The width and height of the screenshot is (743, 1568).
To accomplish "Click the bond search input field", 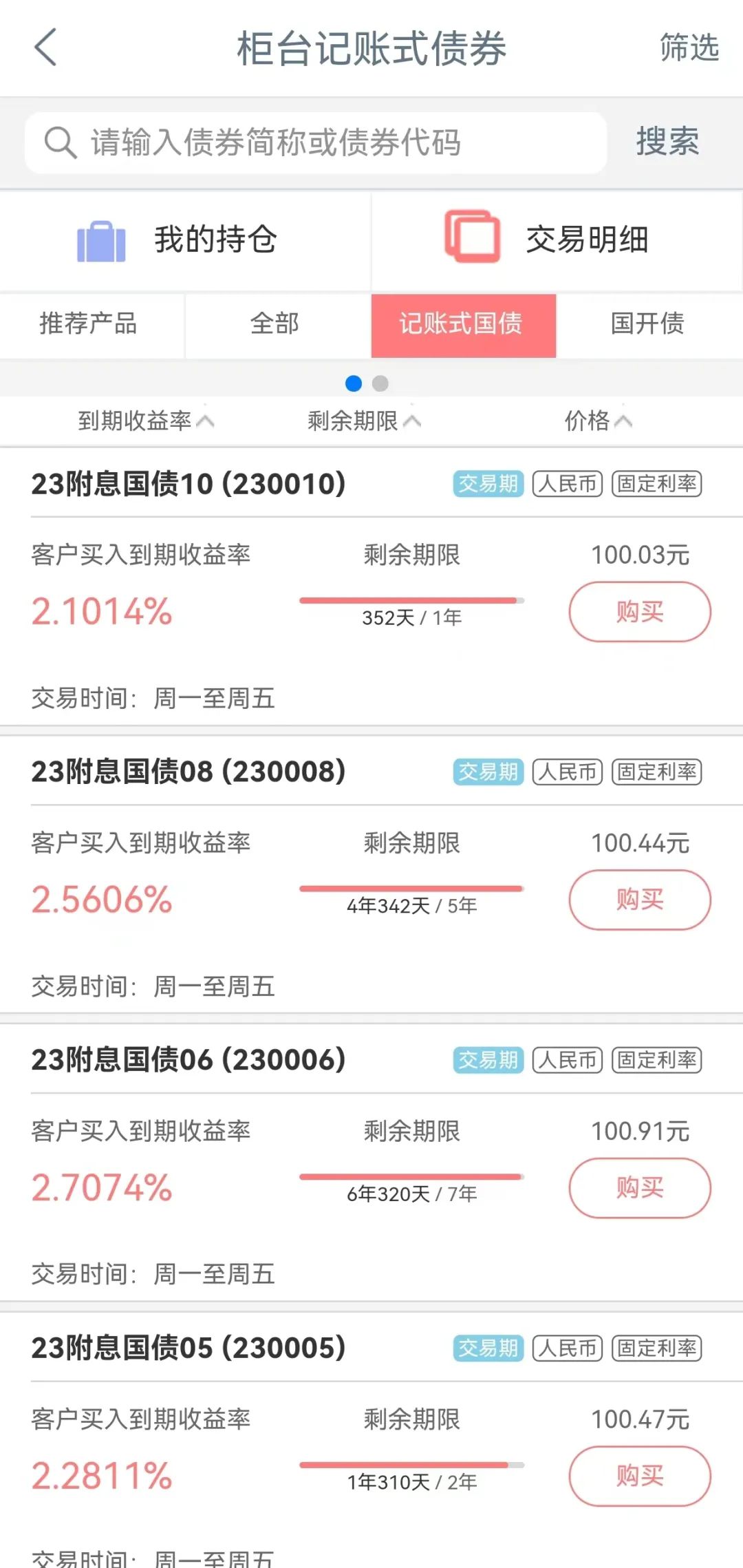I will [x=310, y=142].
